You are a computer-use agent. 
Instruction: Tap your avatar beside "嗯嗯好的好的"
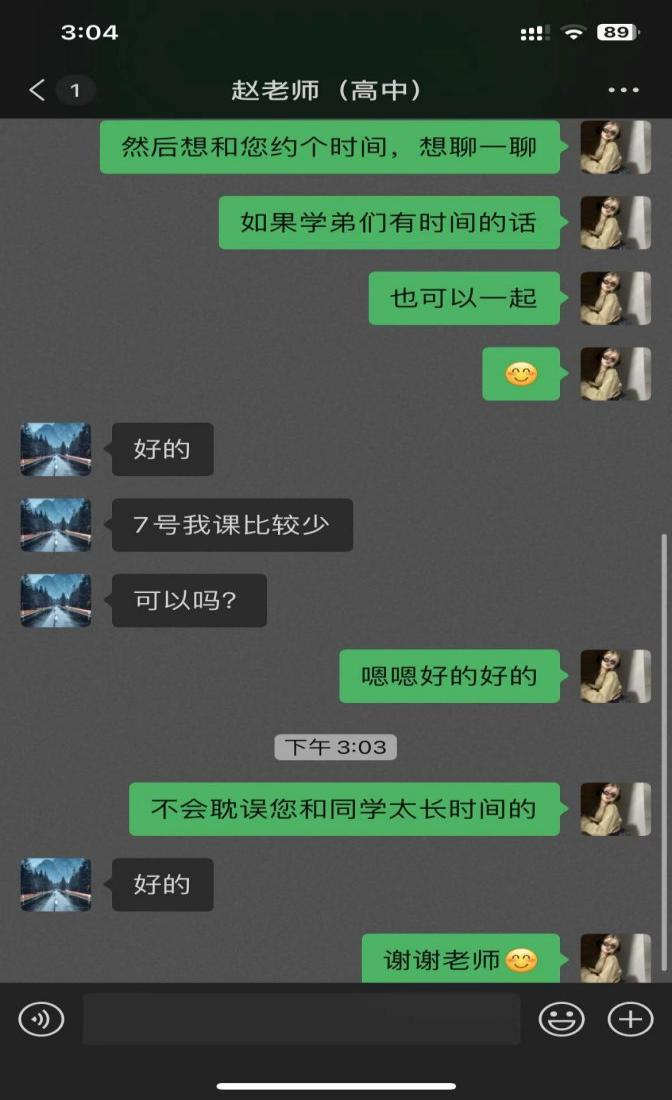pyautogui.click(x=615, y=676)
